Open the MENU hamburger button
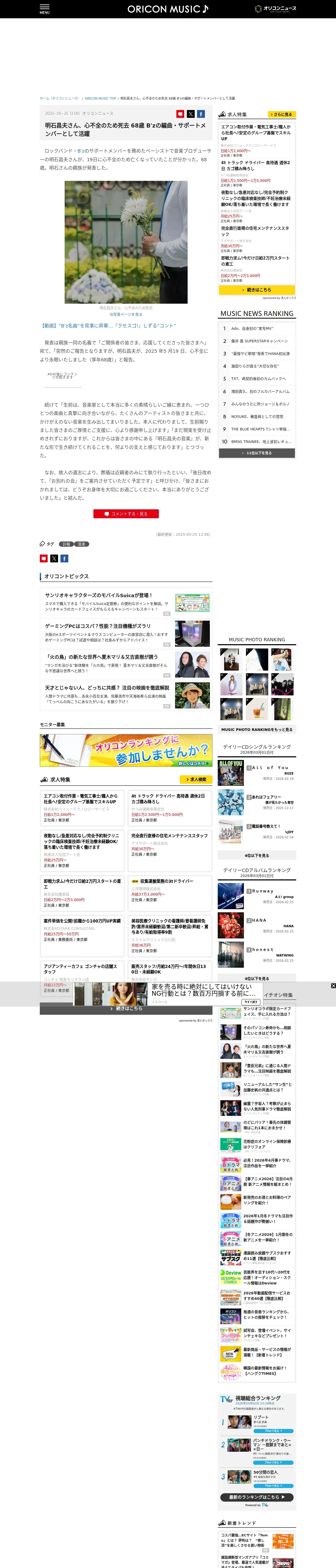 [44, 9]
